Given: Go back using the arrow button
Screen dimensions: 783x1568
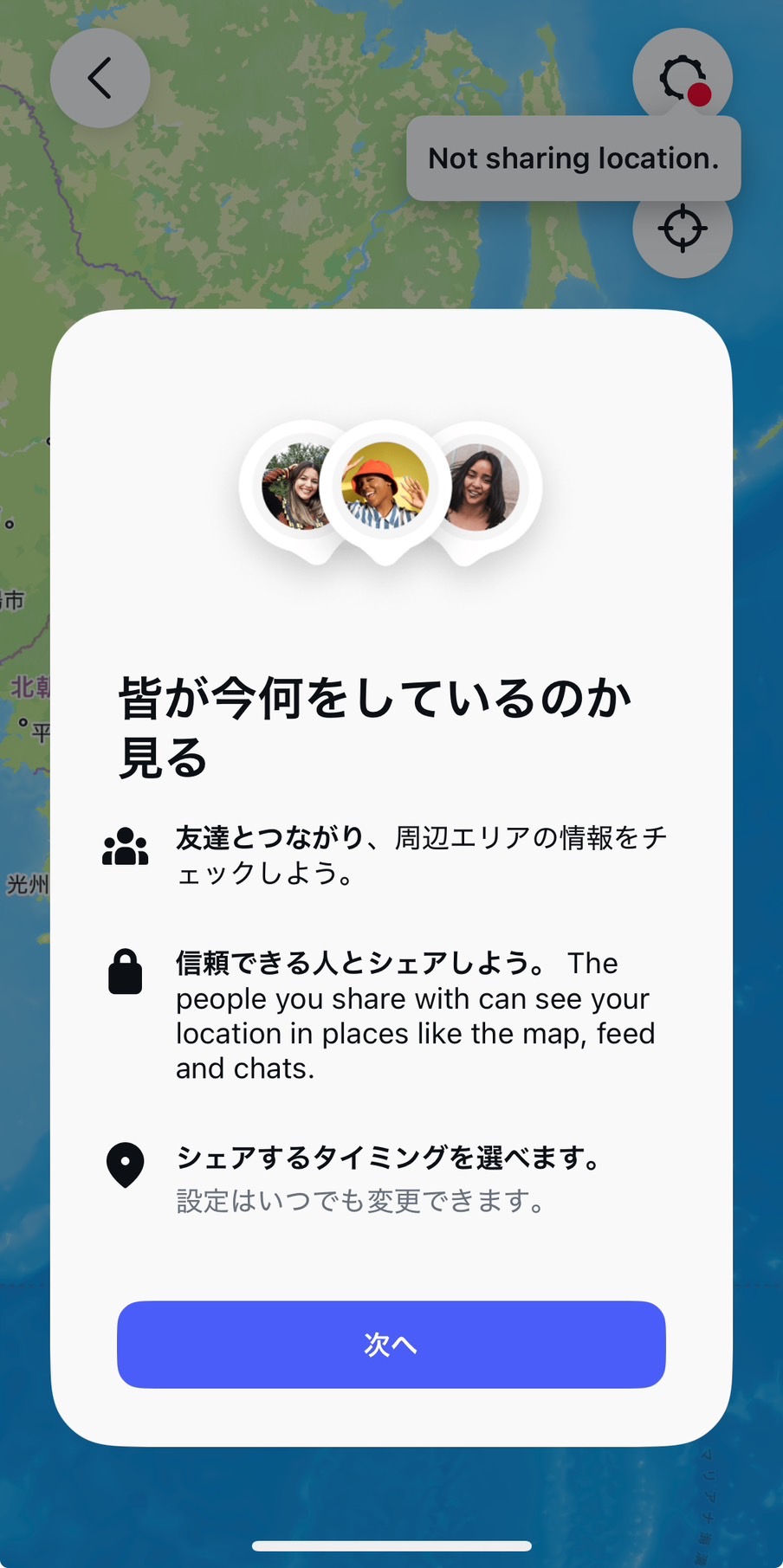Looking at the screenshot, I should (x=100, y=78).
